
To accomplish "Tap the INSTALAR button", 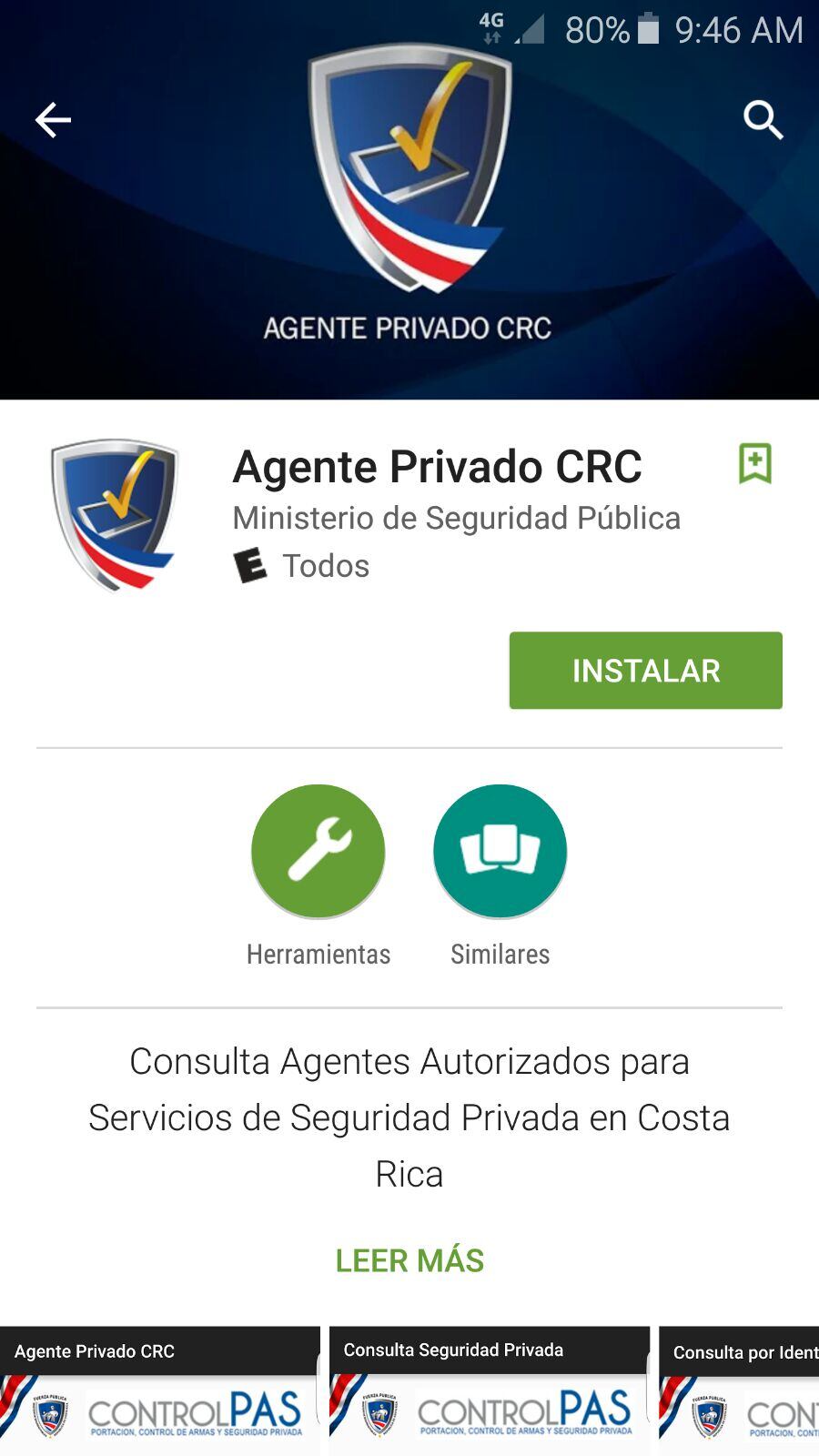I will 645,671.
